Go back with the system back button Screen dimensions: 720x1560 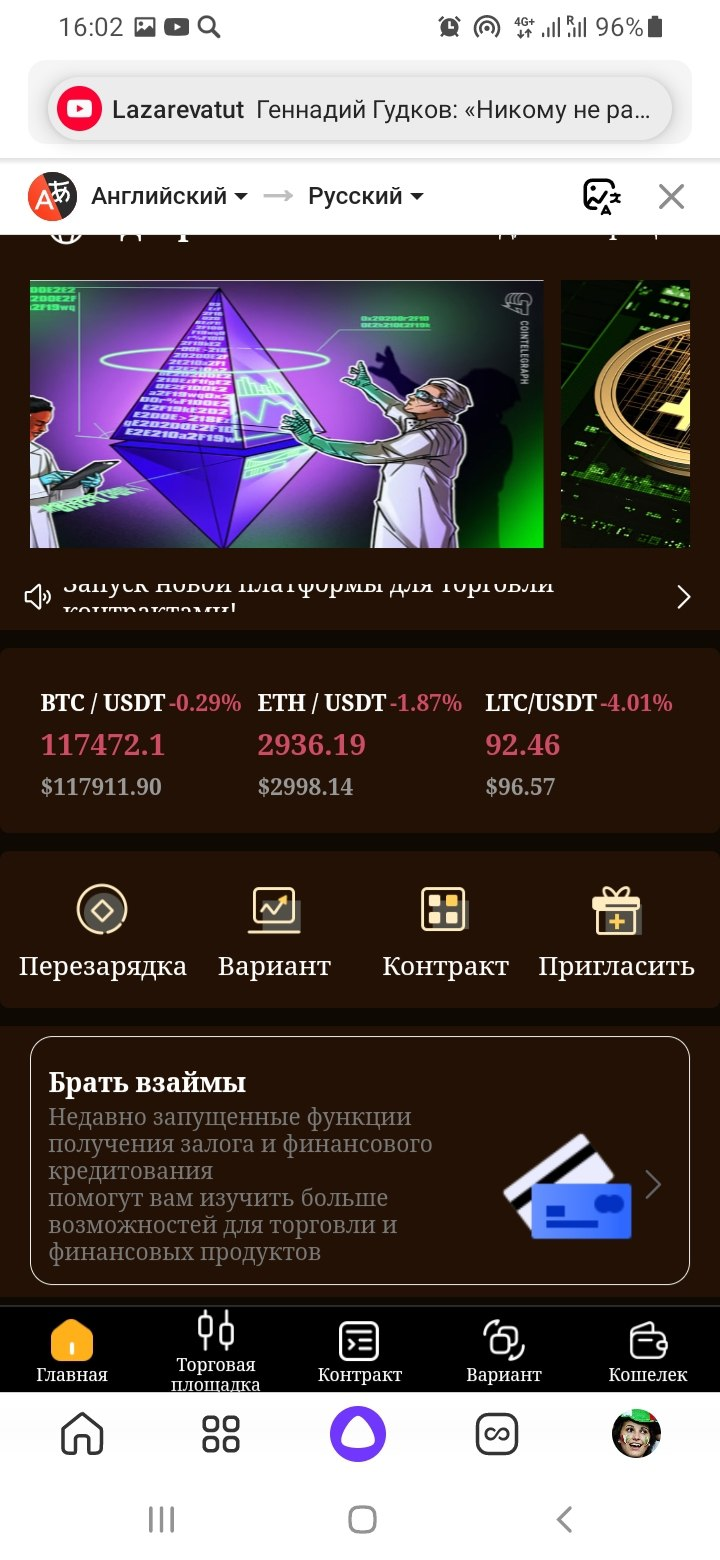pyautogui.click(x=564, y=1520)
